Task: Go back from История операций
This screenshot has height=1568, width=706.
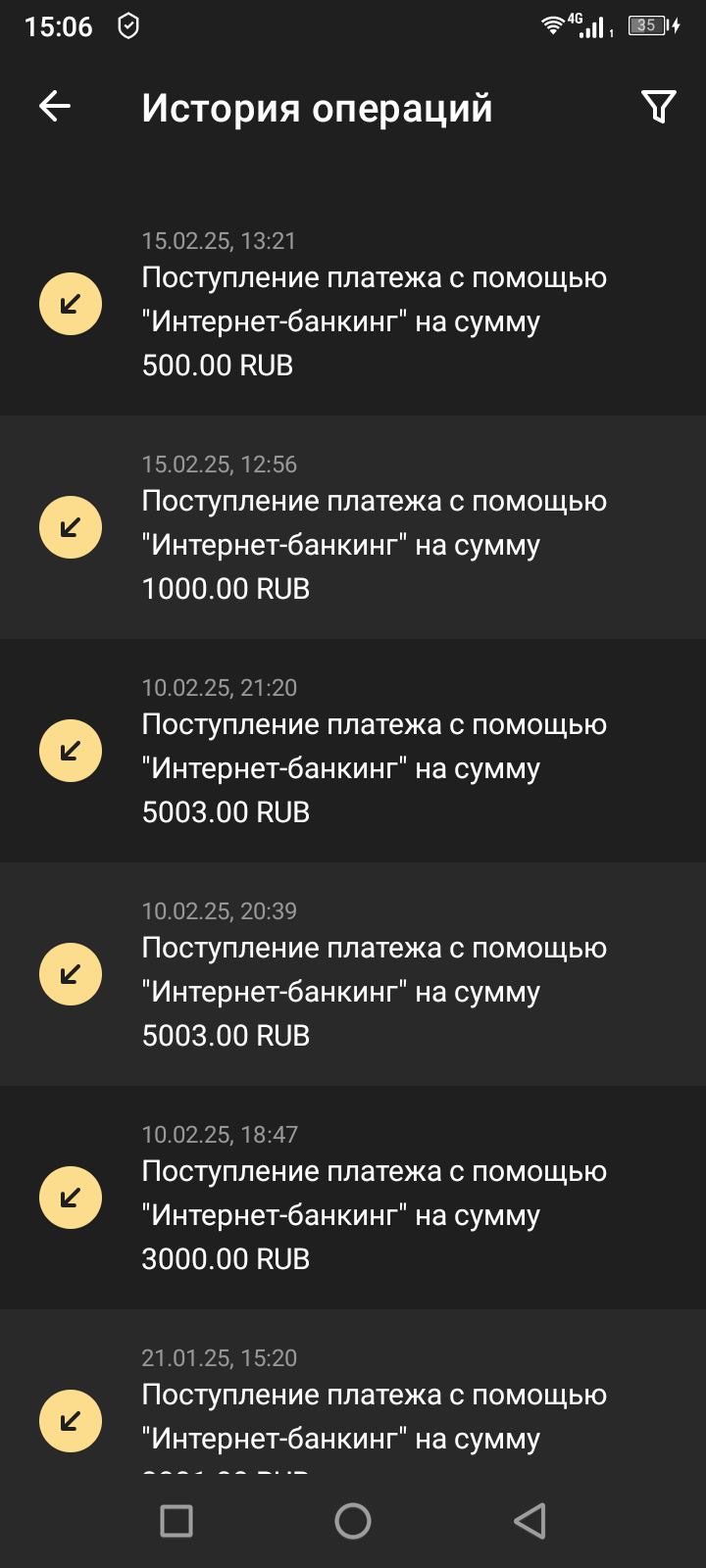Action: point(55,107)
